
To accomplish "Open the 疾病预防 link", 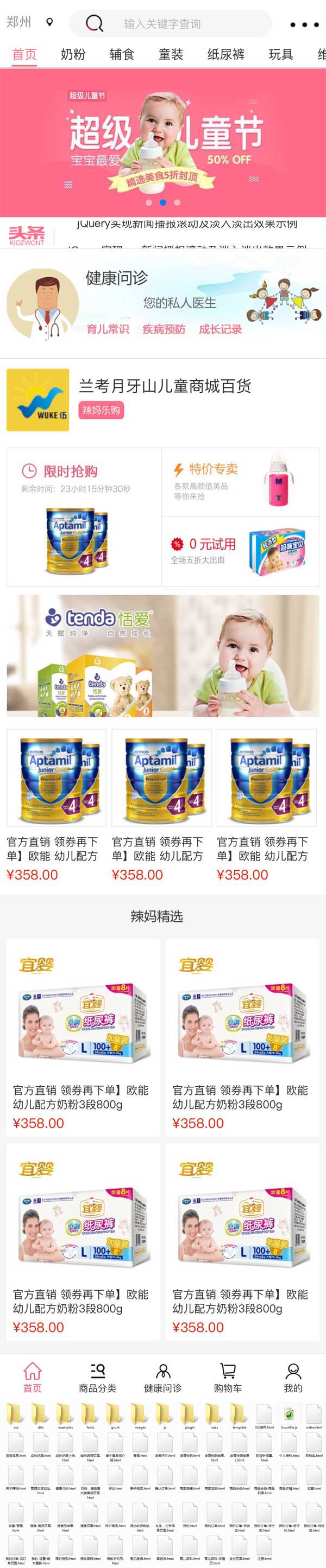I will pos(164,329).
